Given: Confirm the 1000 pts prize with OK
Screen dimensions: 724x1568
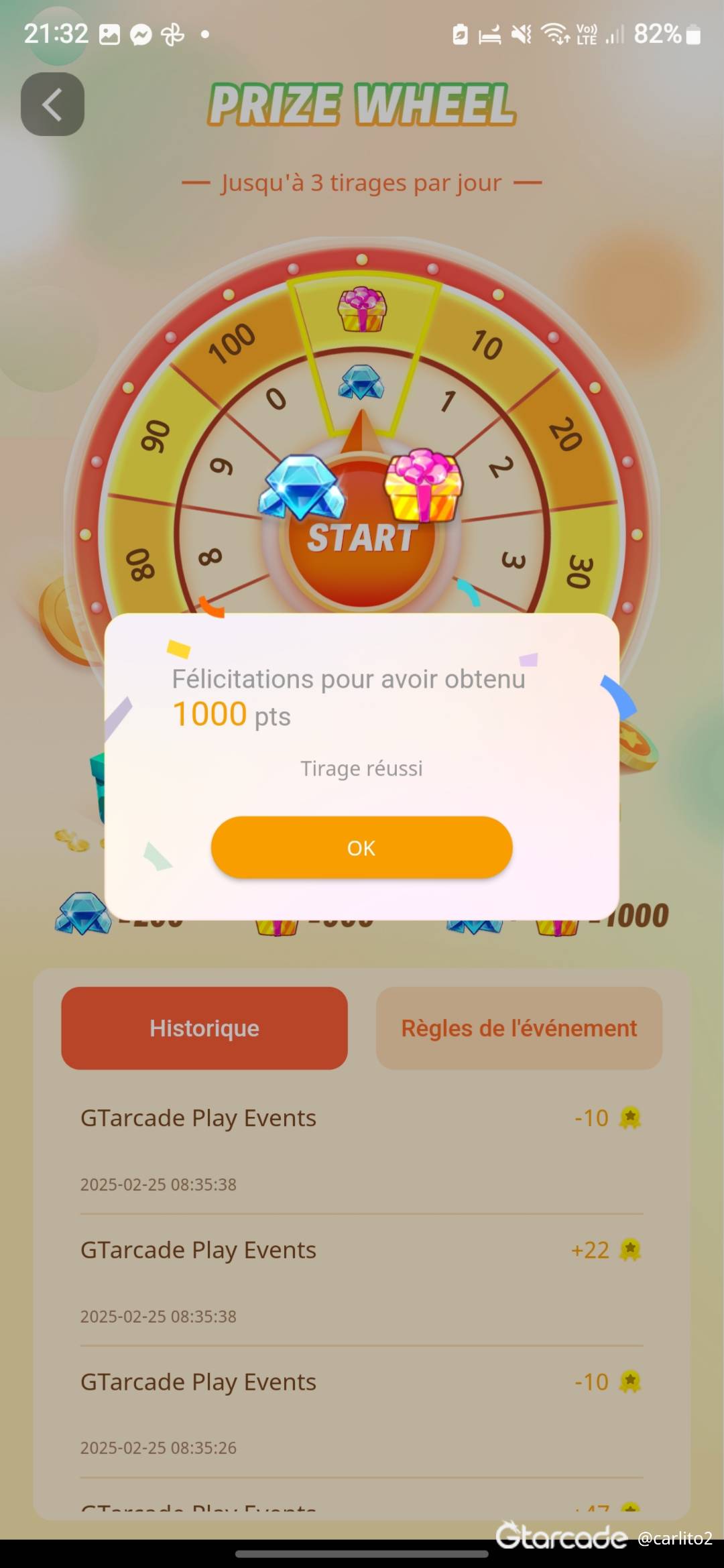Looking at the screenshot, I should click(x=361, y=847).
